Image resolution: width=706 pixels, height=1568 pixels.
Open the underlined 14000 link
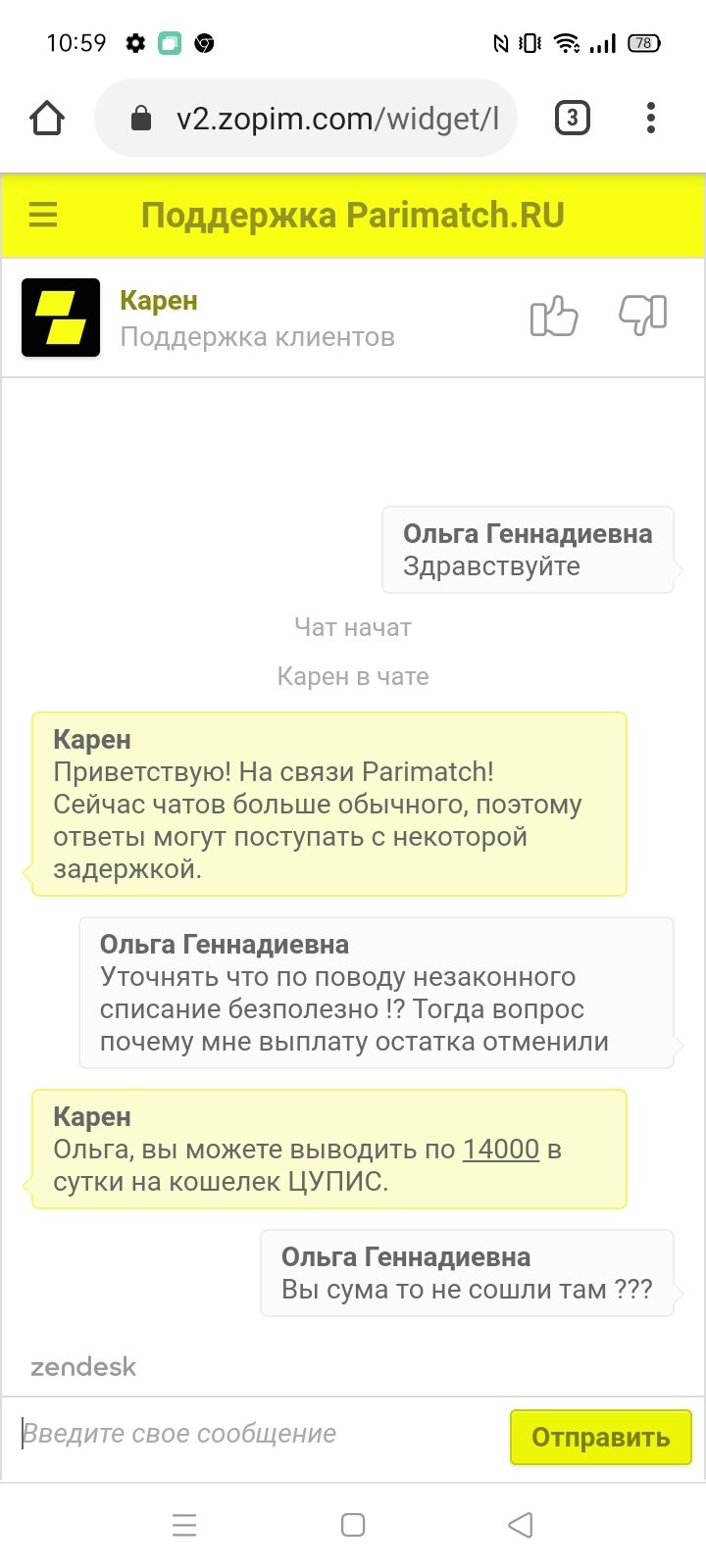point(501,1149)
